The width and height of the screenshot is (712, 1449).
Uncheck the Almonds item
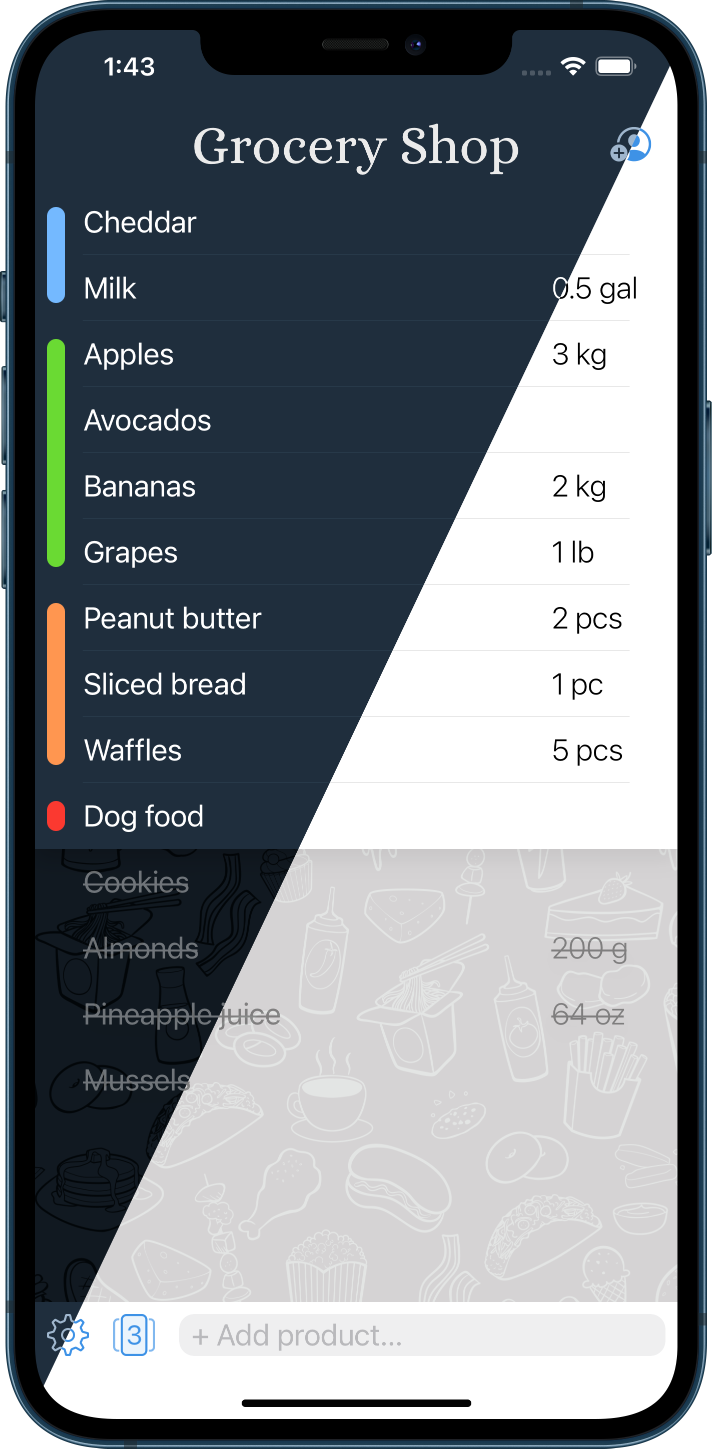[356, 948]
